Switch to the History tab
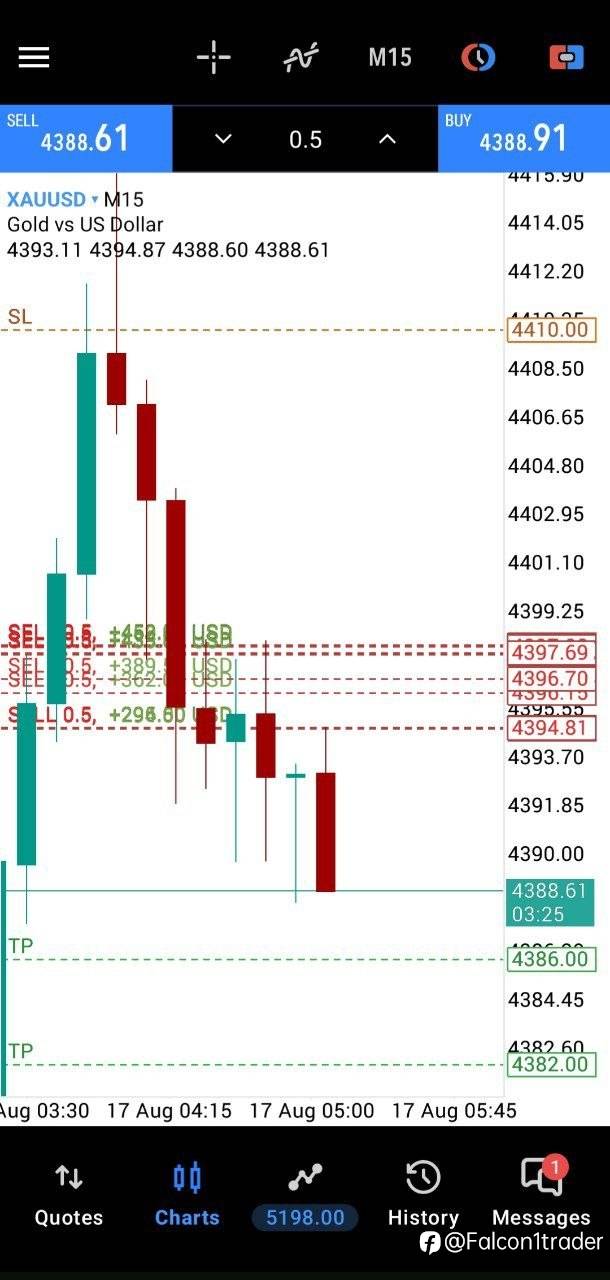The height and width of the screenshot is (1280, 610). [x=423, y=1195]
